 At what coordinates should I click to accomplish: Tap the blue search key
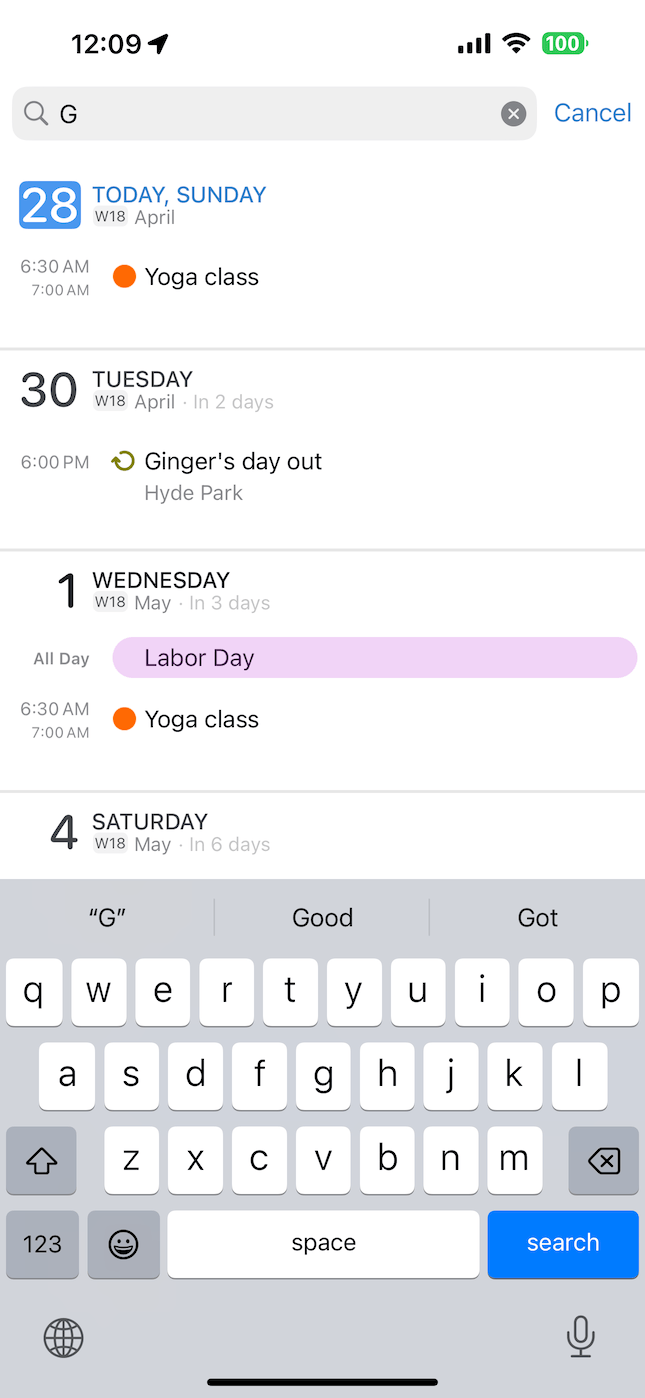tap(562, 1243)
